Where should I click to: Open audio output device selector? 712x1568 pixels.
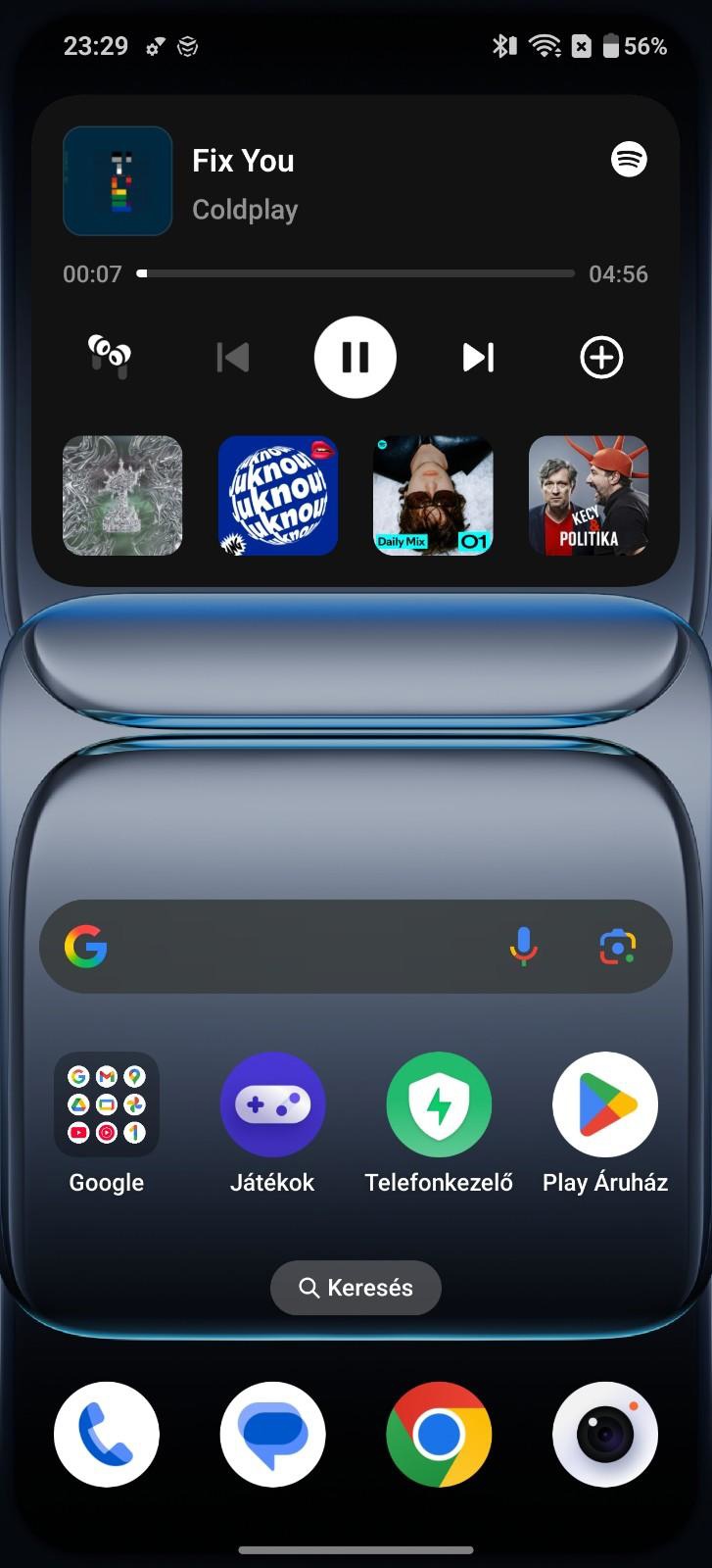(x=110, y=356)
